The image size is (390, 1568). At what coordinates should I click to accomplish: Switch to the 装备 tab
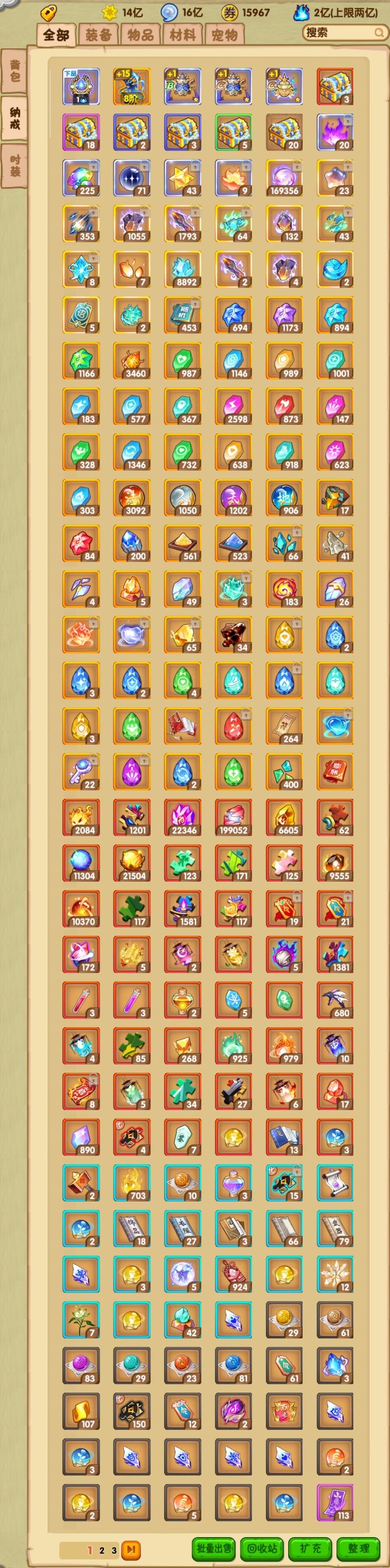pos(98,36)
